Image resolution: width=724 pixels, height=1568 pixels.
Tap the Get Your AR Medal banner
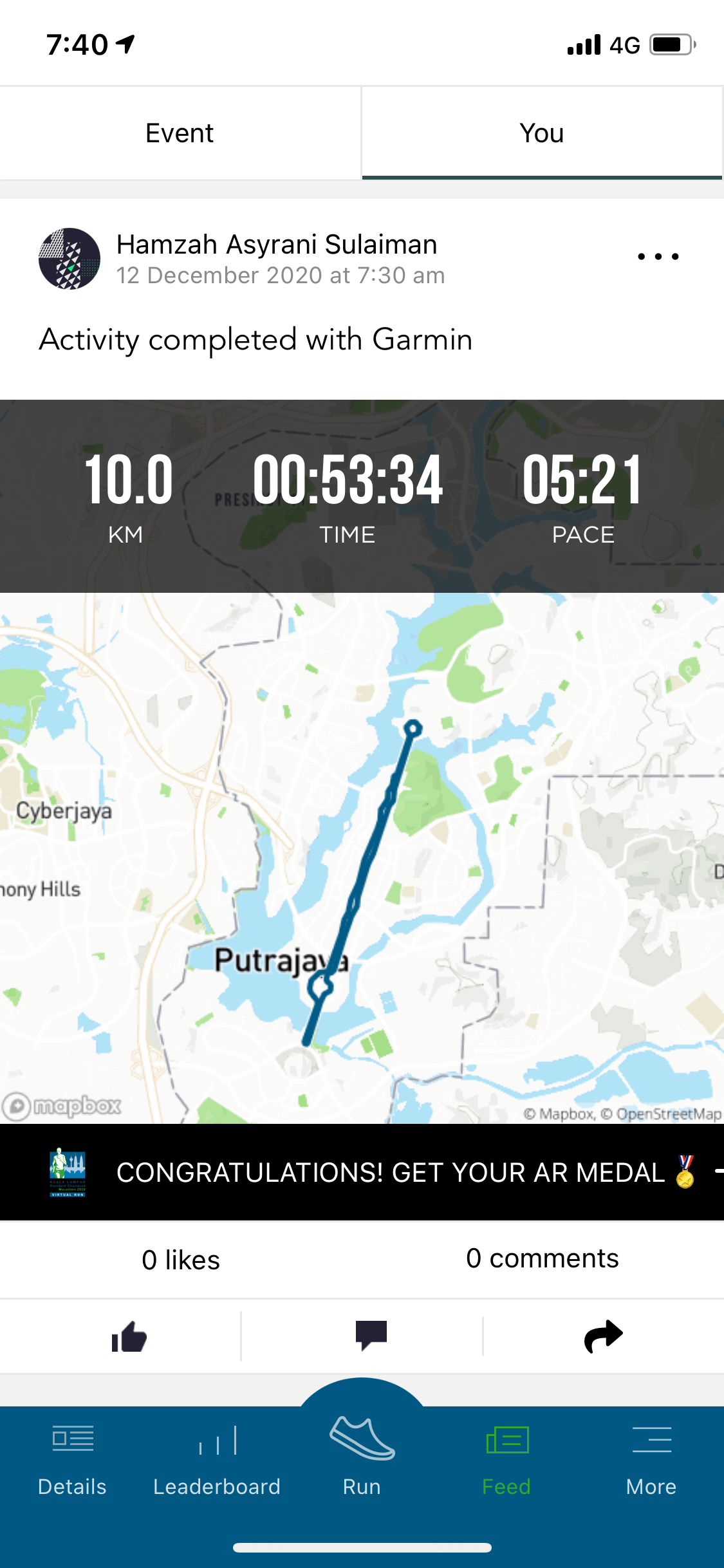pyautogui.click(x=390, y=1172)
